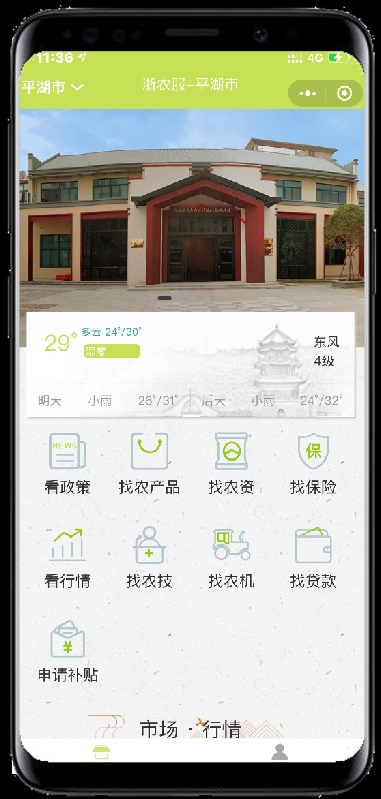
Task: Open 找农技 agricultural expert help
Action: [x=149, y=558]
